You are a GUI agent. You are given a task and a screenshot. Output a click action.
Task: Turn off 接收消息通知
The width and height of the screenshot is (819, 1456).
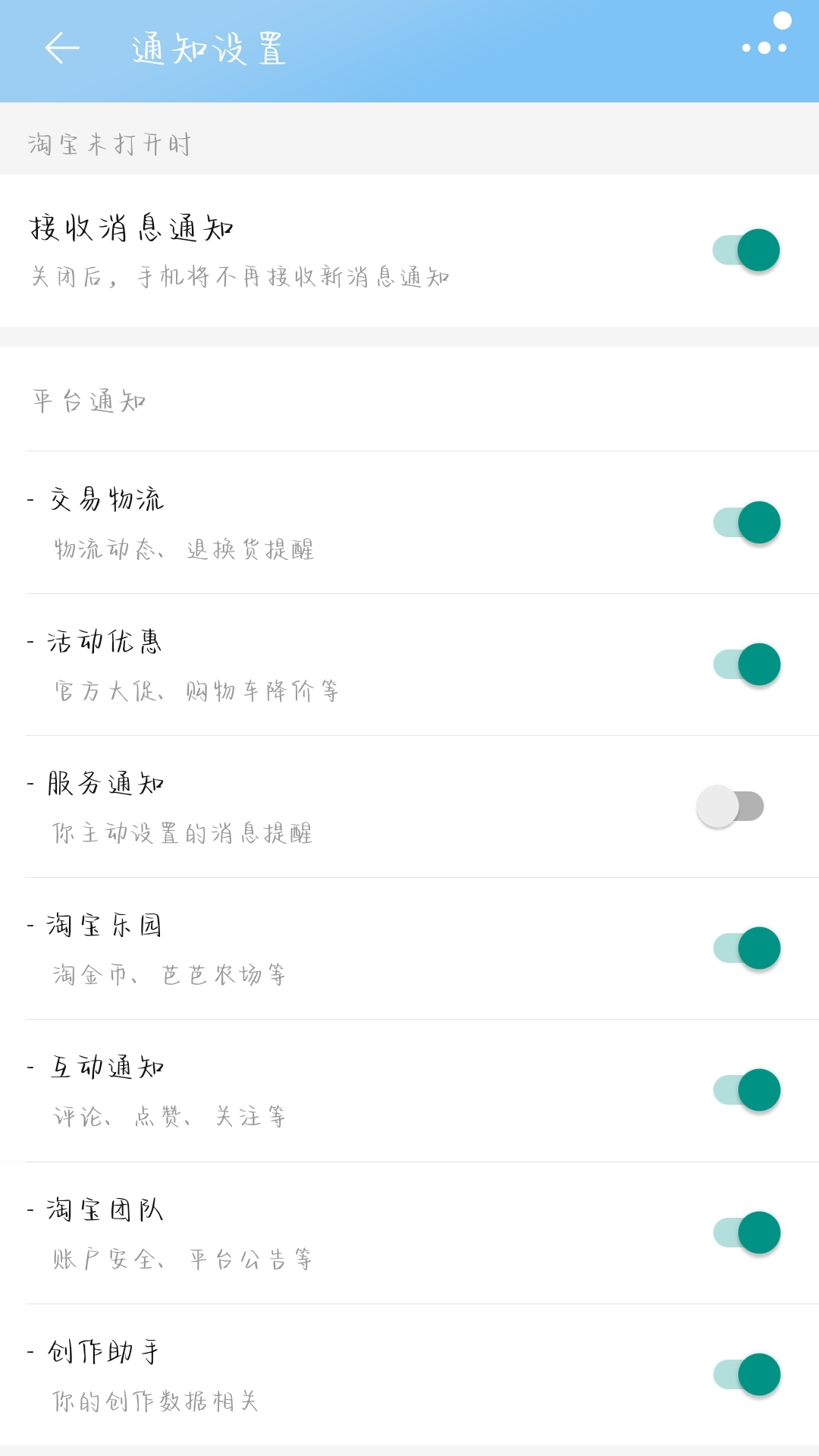coord(746,250)
